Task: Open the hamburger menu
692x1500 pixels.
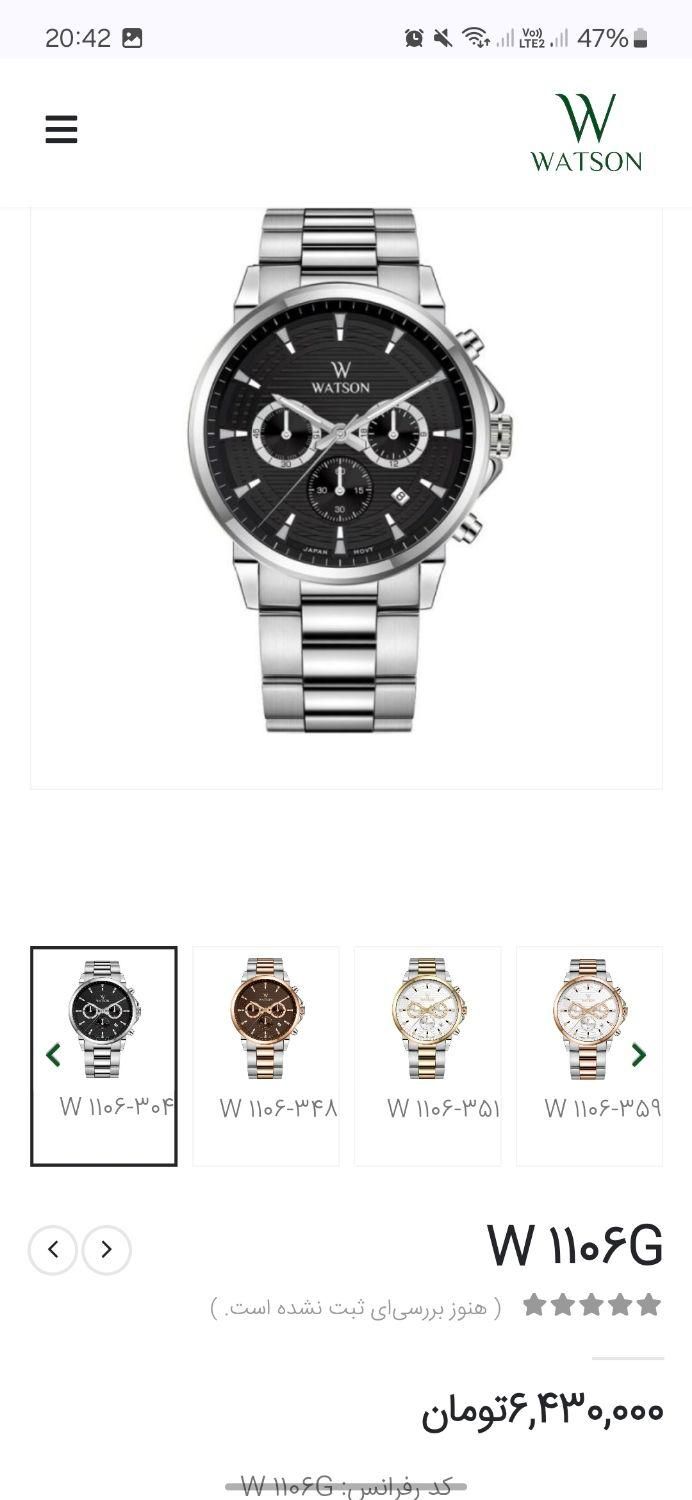Action: click(61, 130)
